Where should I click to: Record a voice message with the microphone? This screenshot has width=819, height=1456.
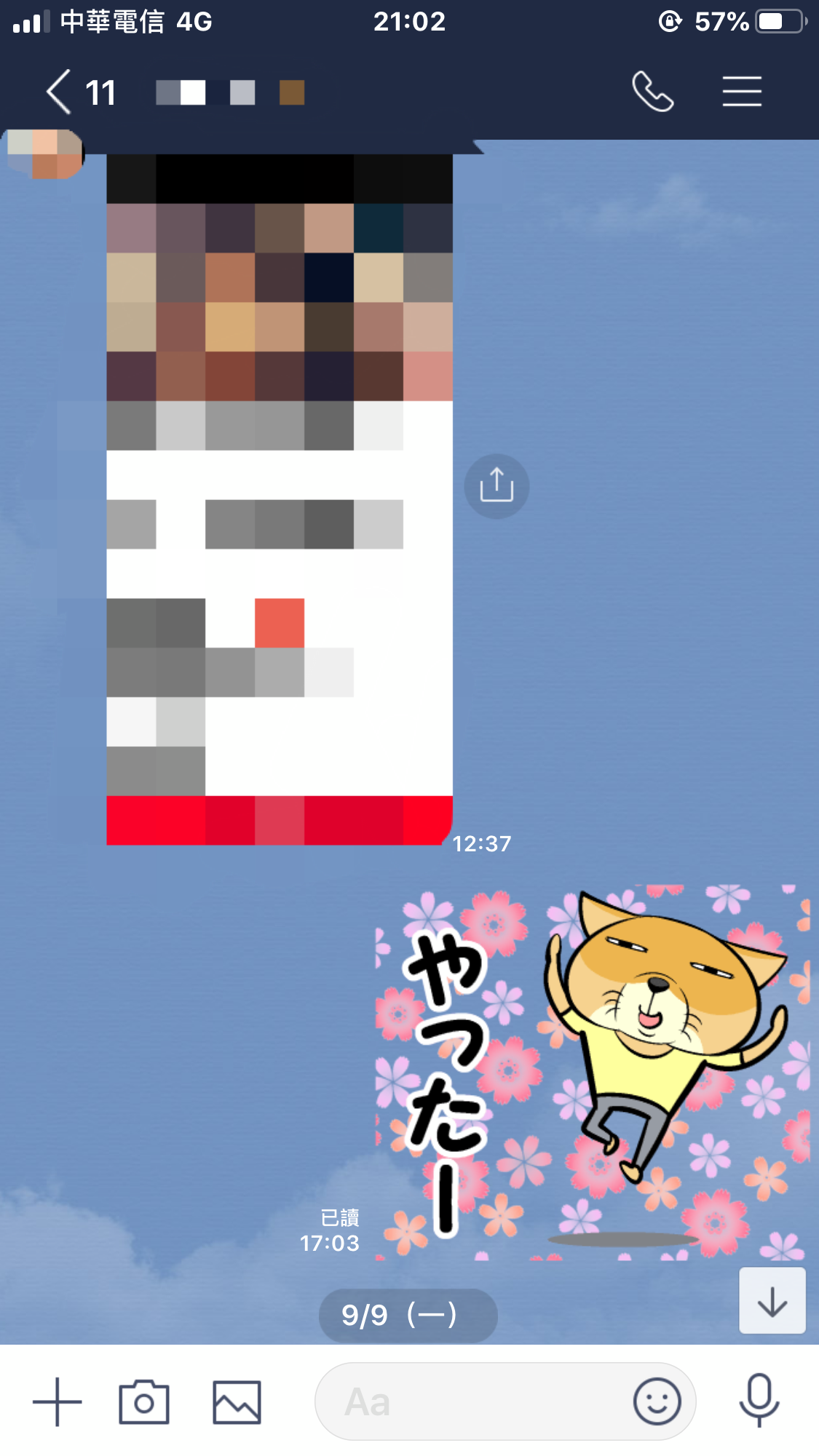click(x=759, y=1400)
